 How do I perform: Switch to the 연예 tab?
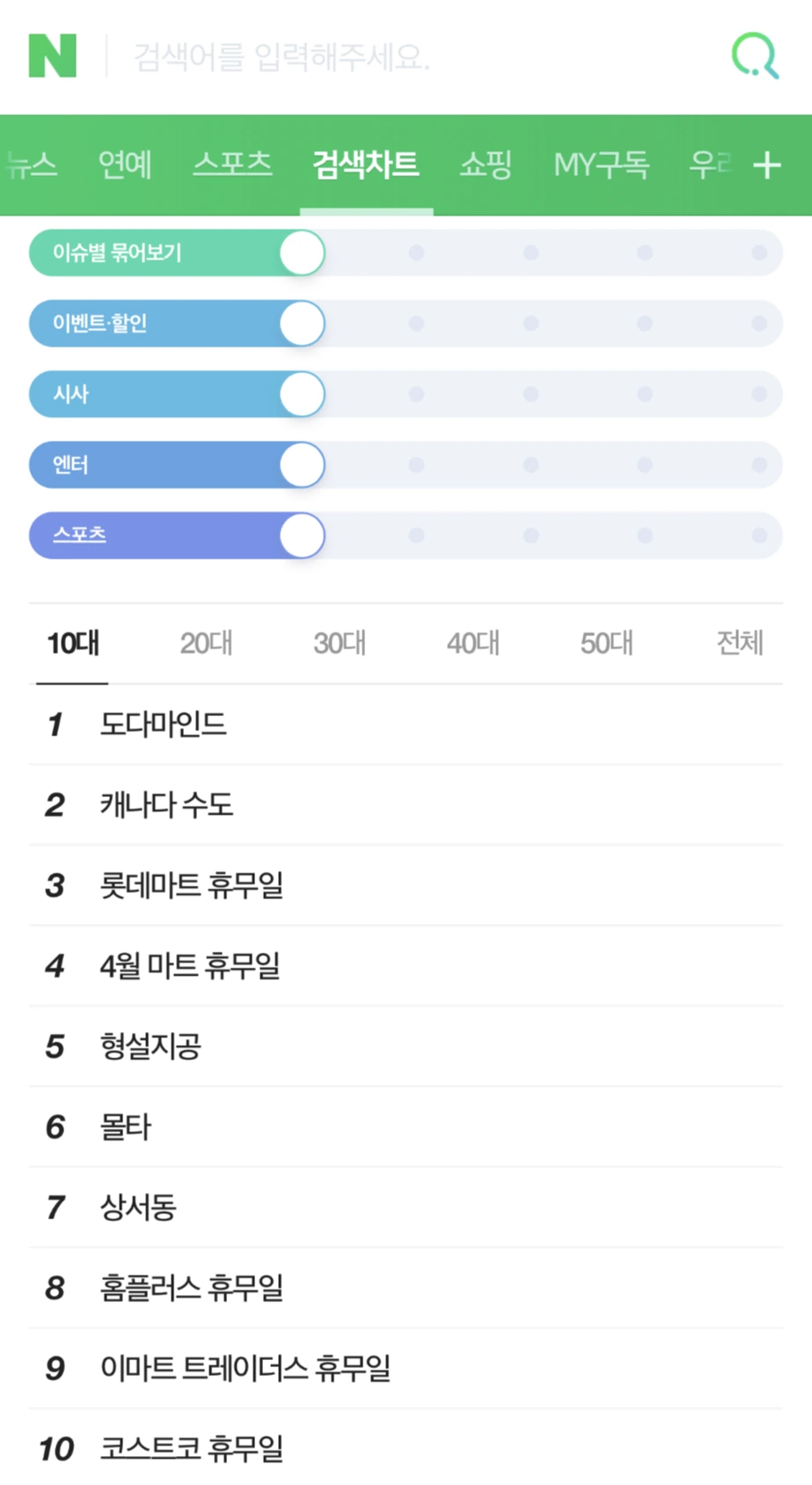[x=125, y=165]
